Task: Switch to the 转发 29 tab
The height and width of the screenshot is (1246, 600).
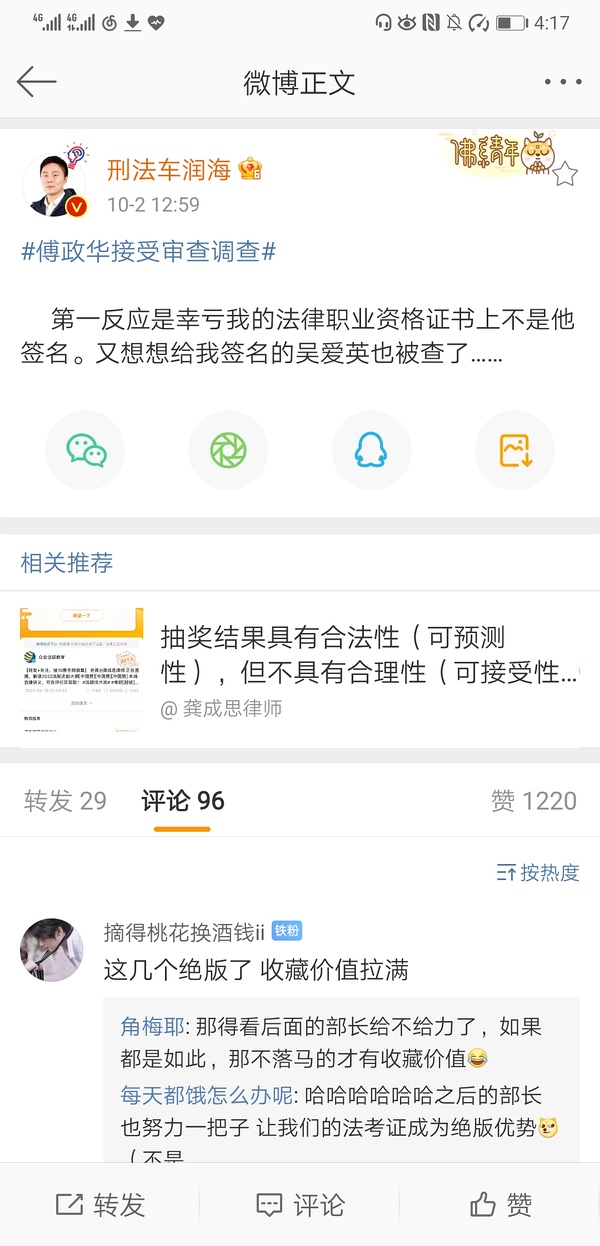Action: click(x=65, y=801)
